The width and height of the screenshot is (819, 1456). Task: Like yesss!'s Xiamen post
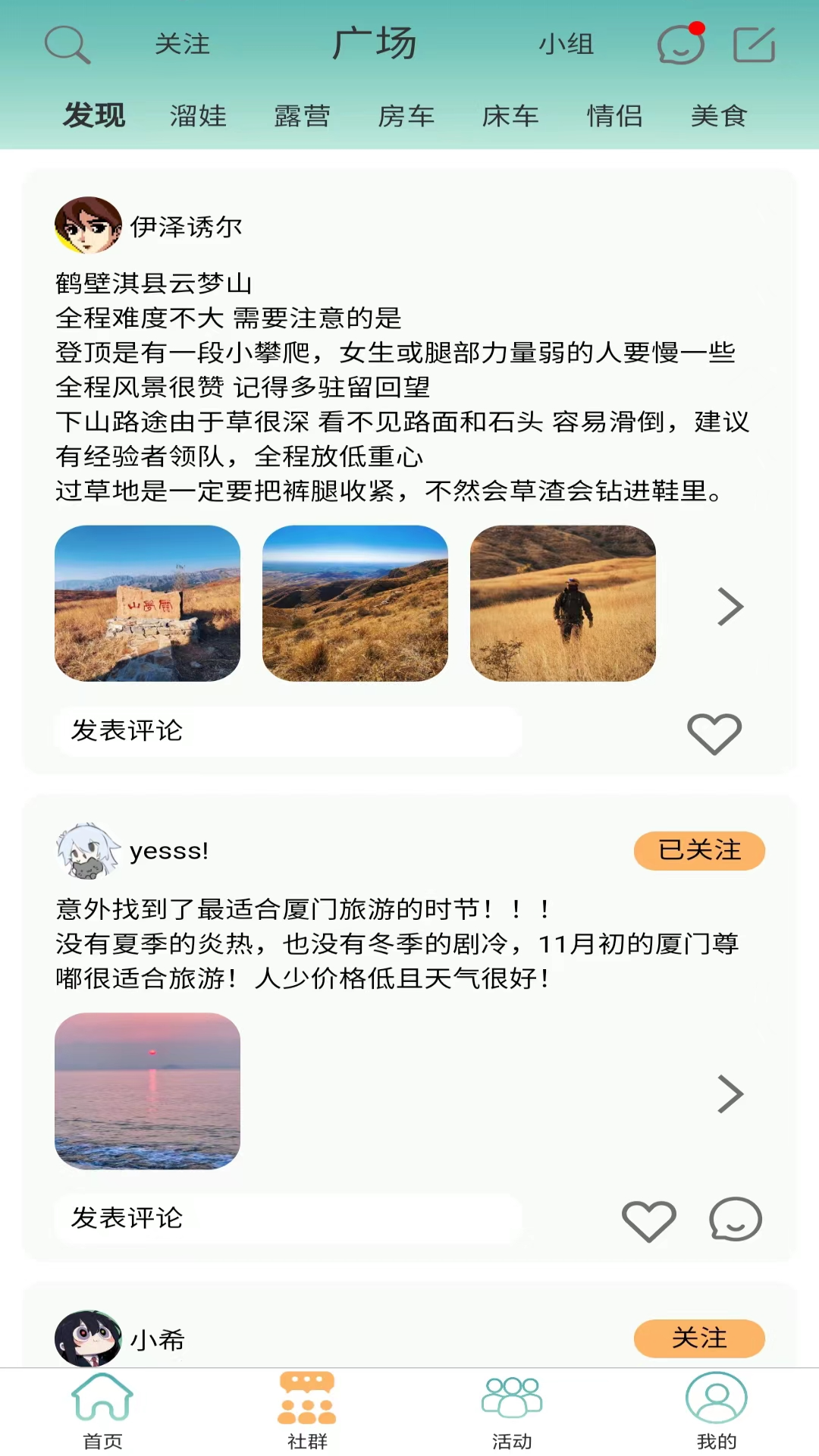coord(648,1220)
